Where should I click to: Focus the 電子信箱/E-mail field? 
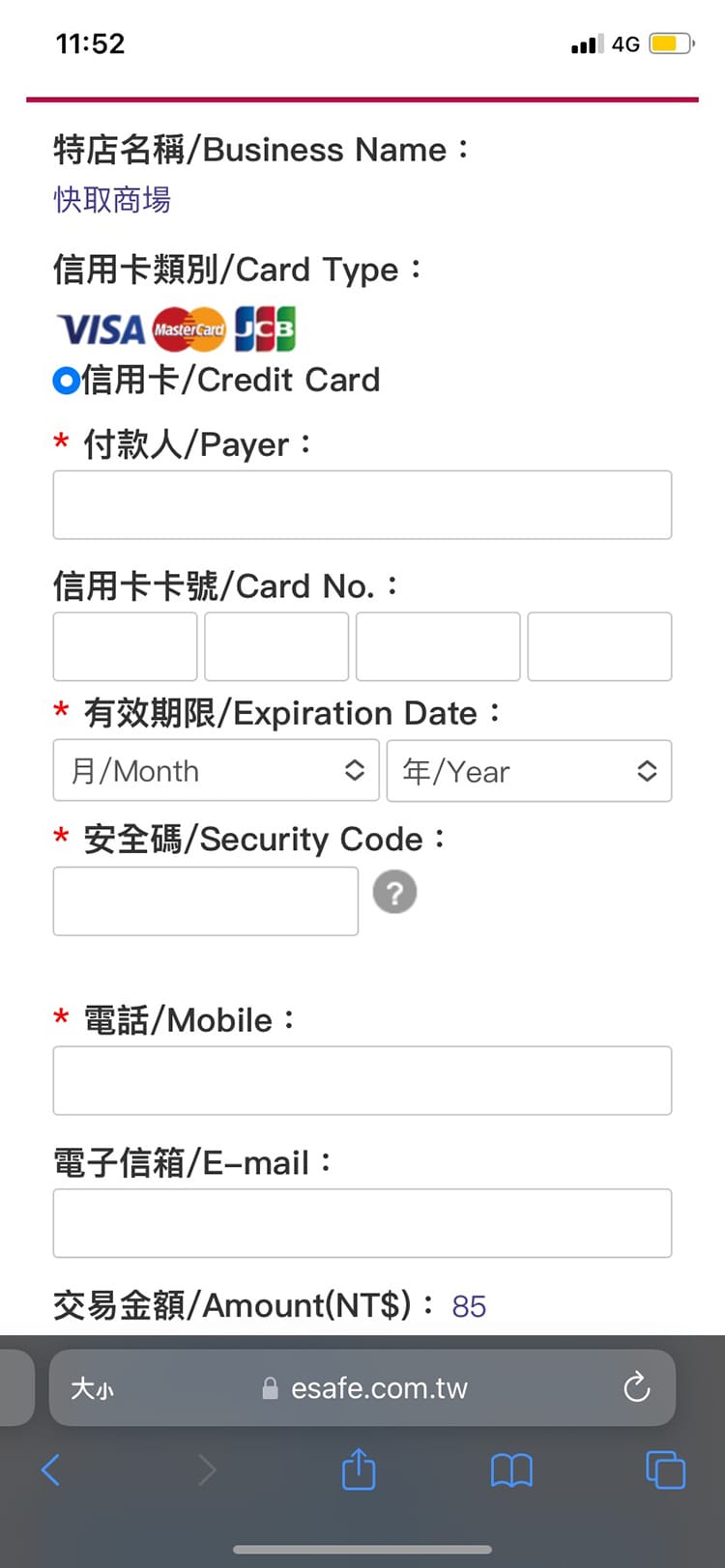coord(362,1222)
